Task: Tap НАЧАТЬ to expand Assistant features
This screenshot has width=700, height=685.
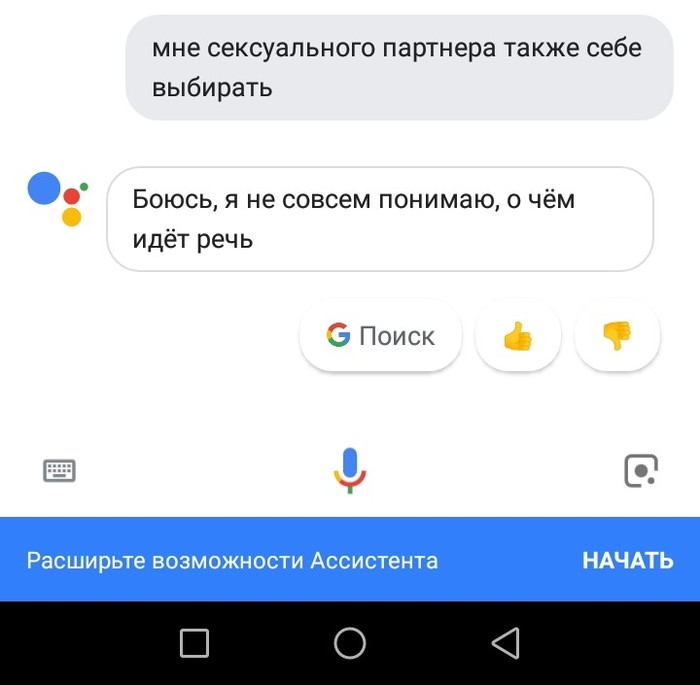Action: point(627,560)
